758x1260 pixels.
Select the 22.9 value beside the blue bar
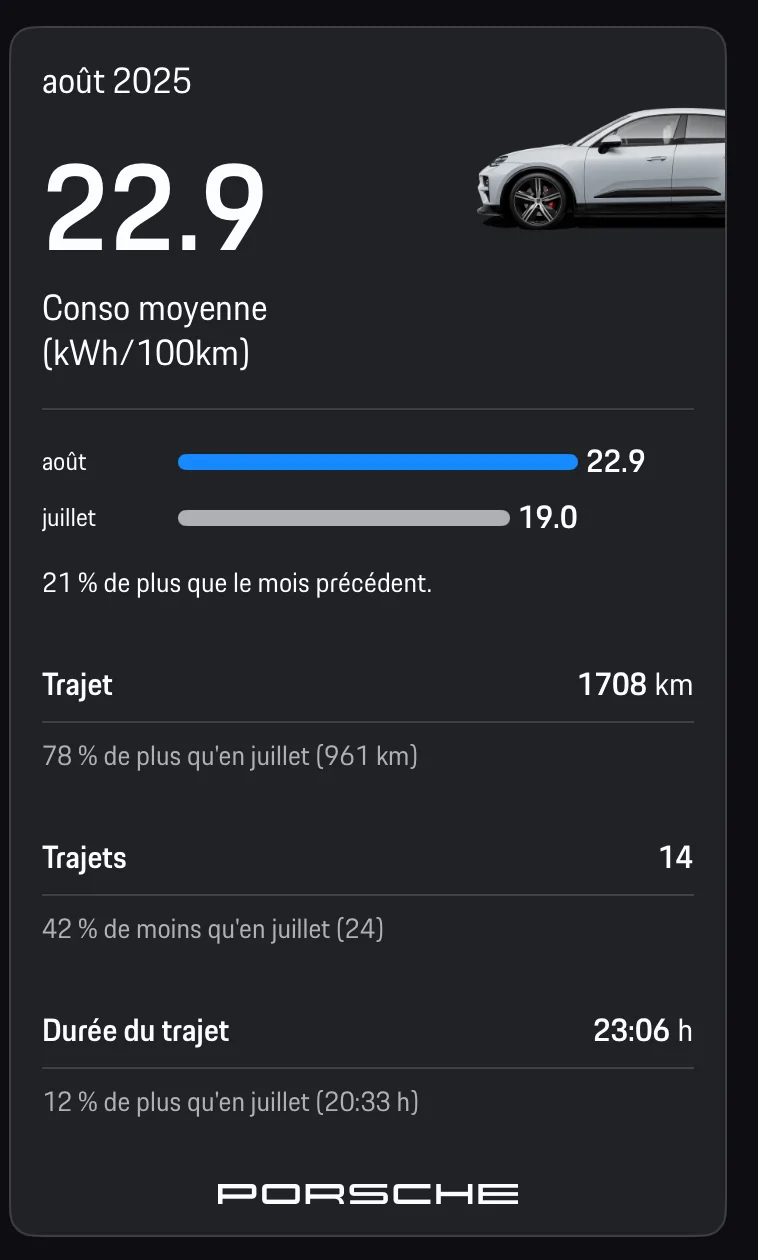616,462
